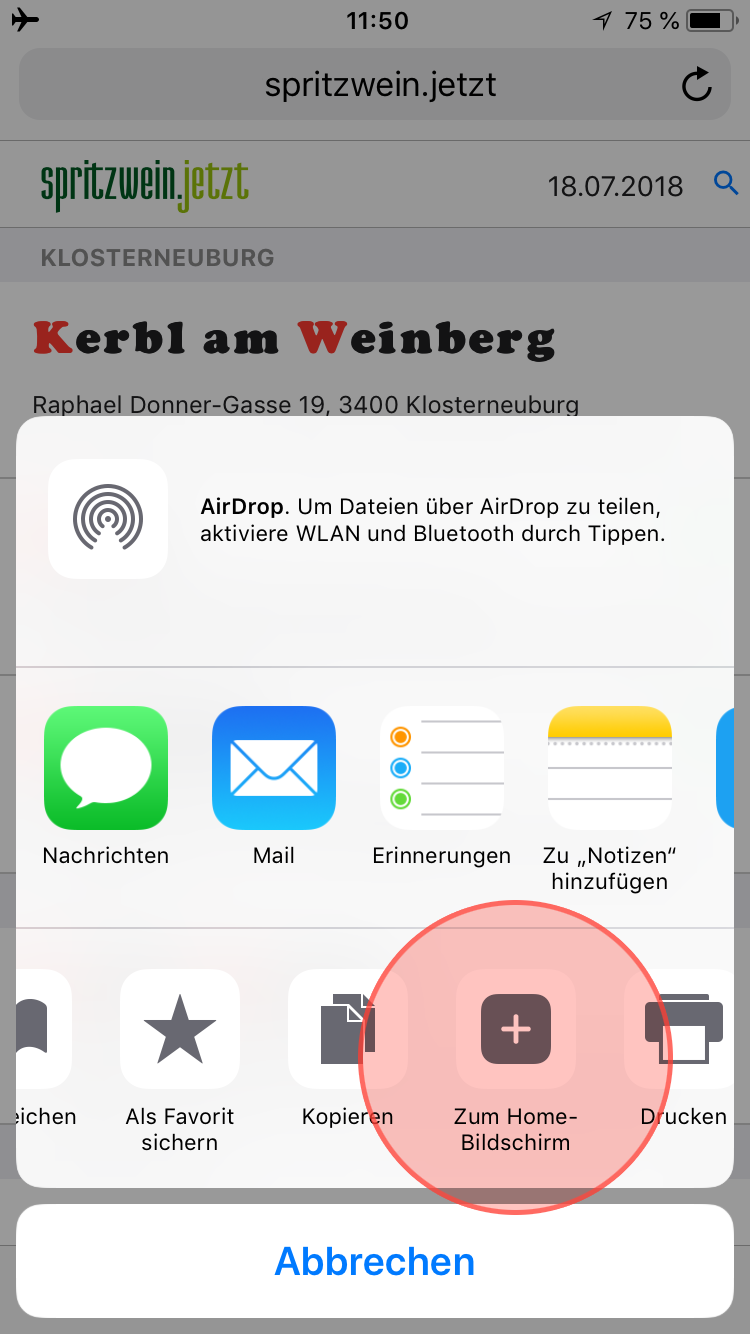Viewport: 750px width, 1334px height.
Task: Share the page via Nachrichten
Action: pos(106,768)
